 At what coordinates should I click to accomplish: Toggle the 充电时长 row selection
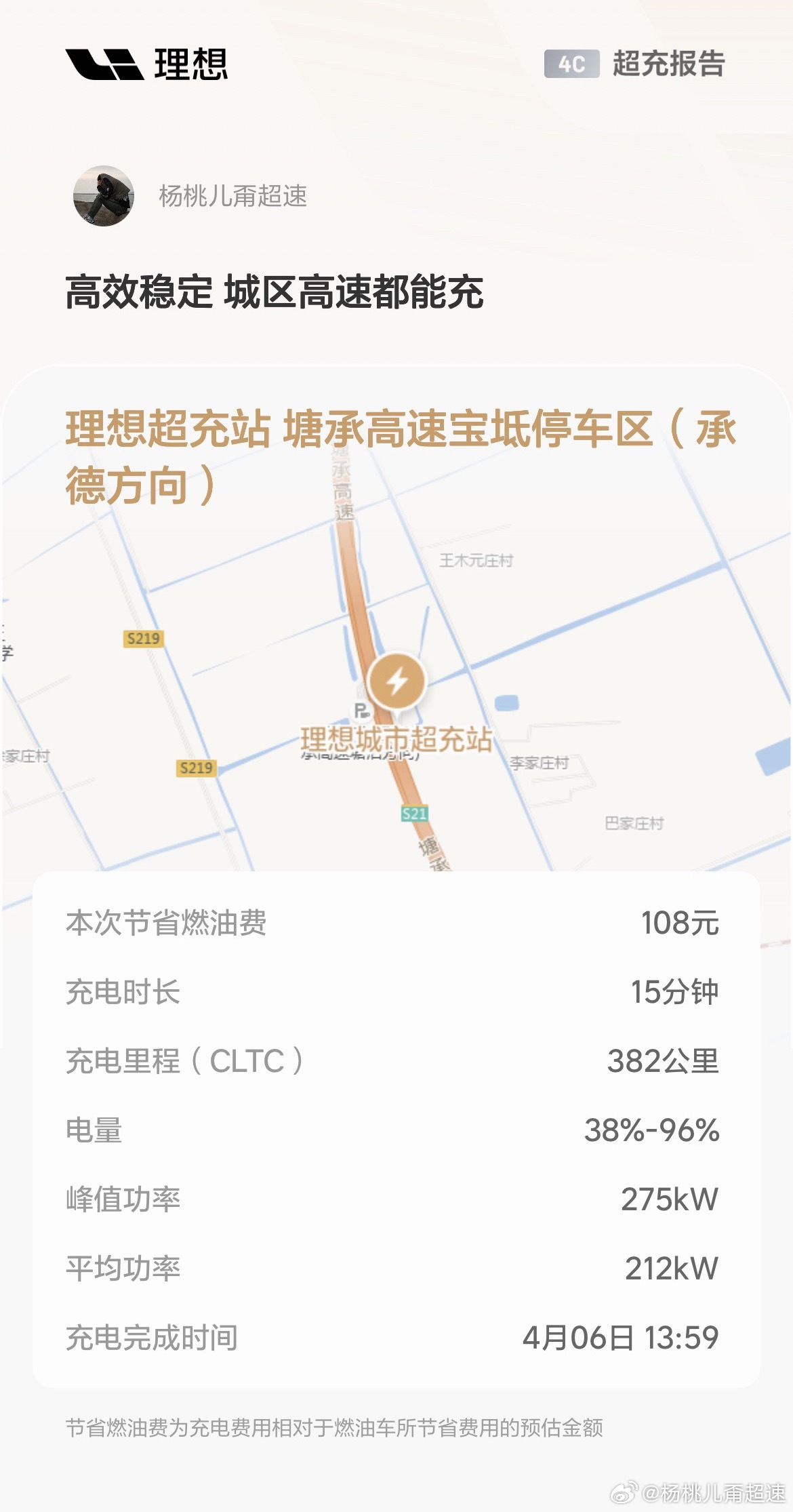tap(396, 991)
